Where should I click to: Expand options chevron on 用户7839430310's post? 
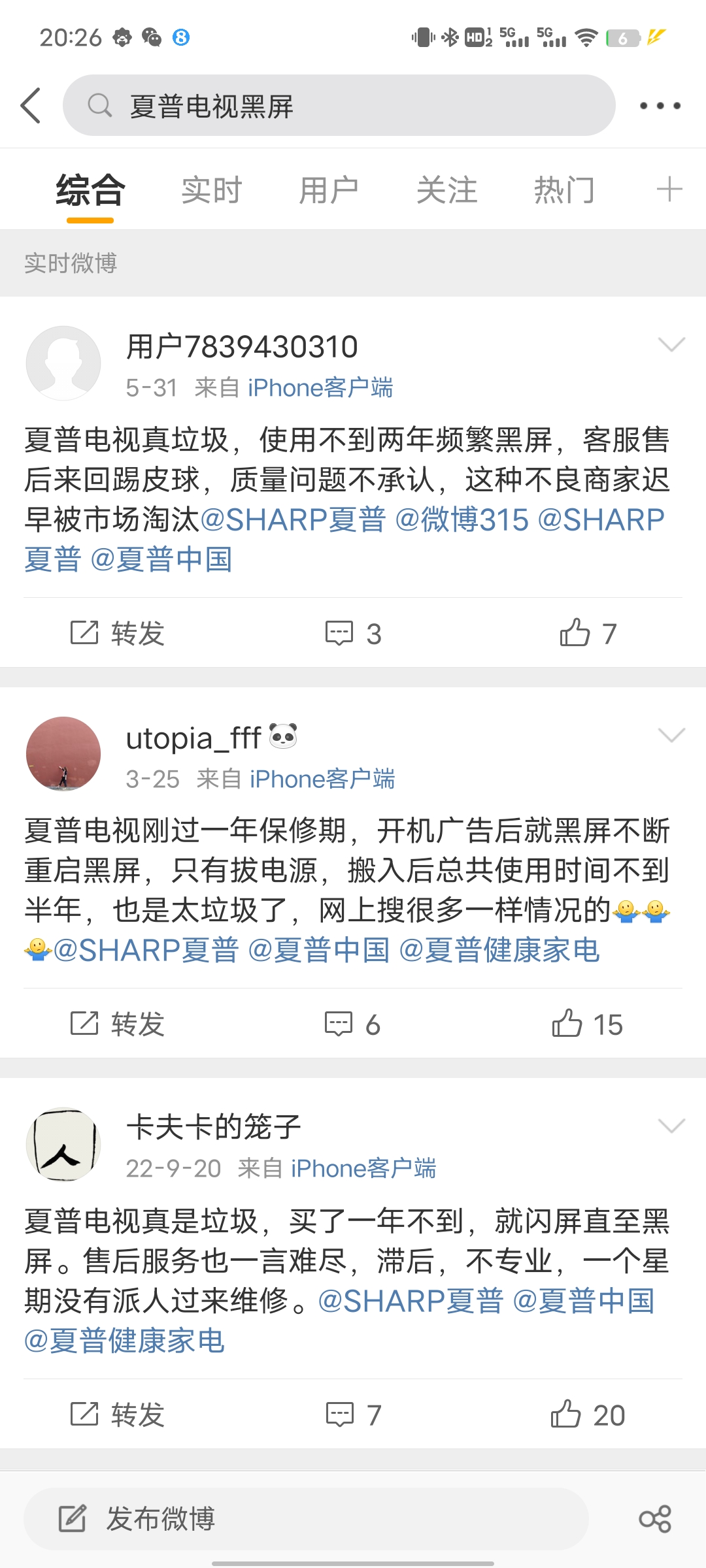pyautogui.click(x=671, y=344)
